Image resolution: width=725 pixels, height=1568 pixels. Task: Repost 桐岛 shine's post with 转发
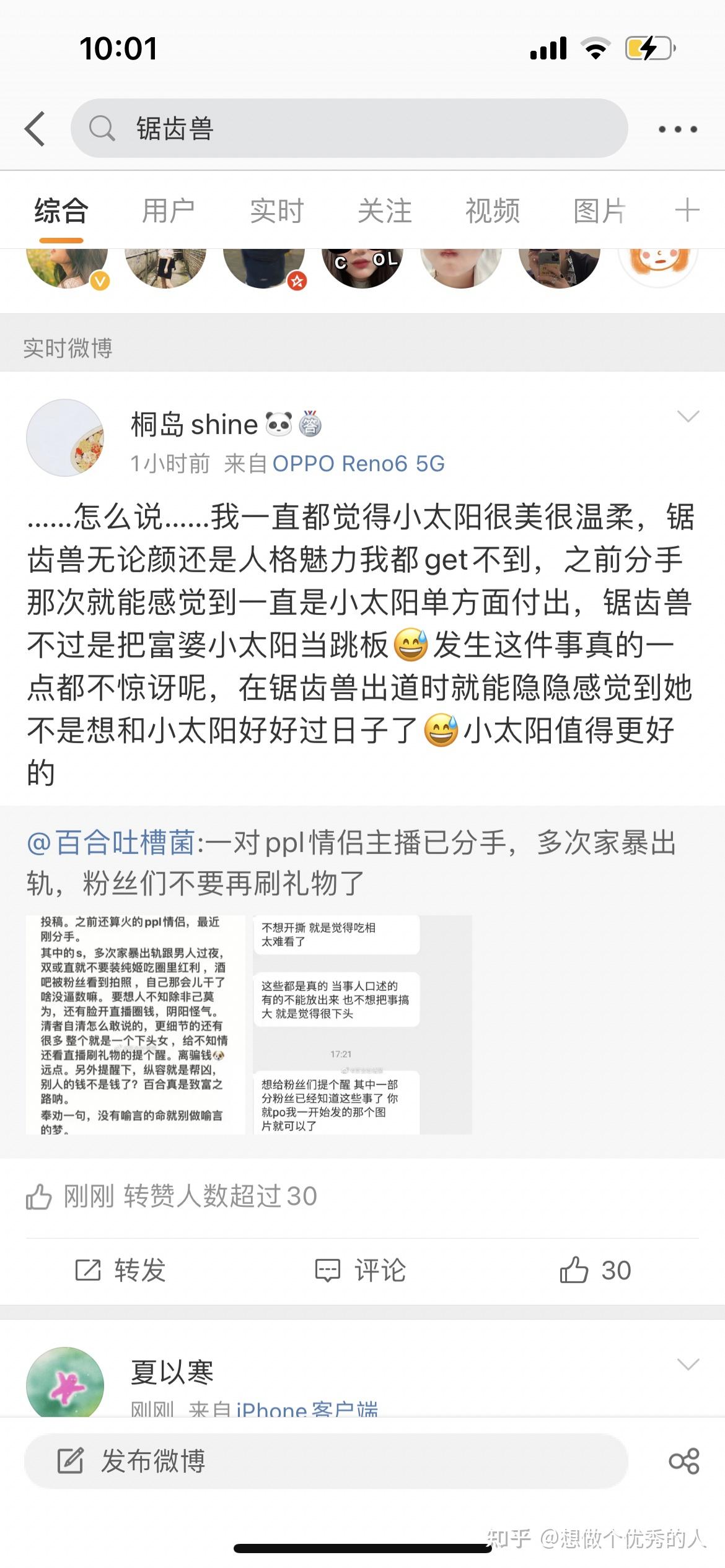click(x=121, y=1271)
